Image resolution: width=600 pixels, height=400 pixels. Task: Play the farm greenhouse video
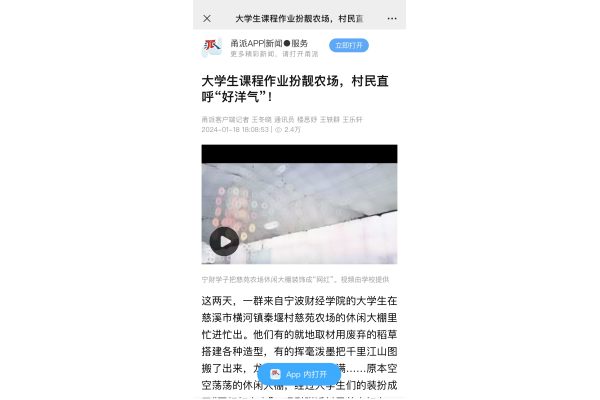pyautogui.click(x=224, y=241)
